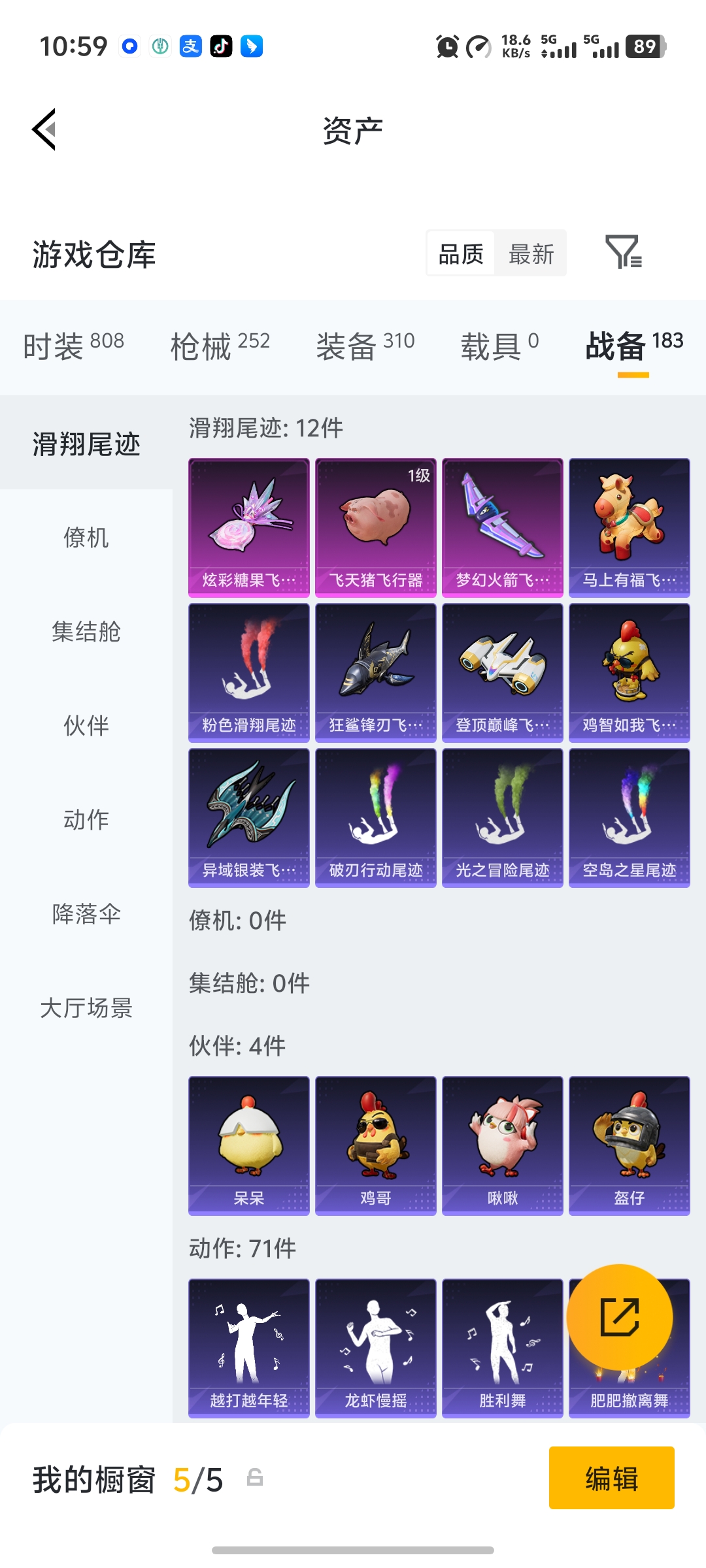Viewport: 706px width, 1568px height.
Task: Click the filter icon next to sorting options
Action: pyautogui.click(x=624, y=253)
